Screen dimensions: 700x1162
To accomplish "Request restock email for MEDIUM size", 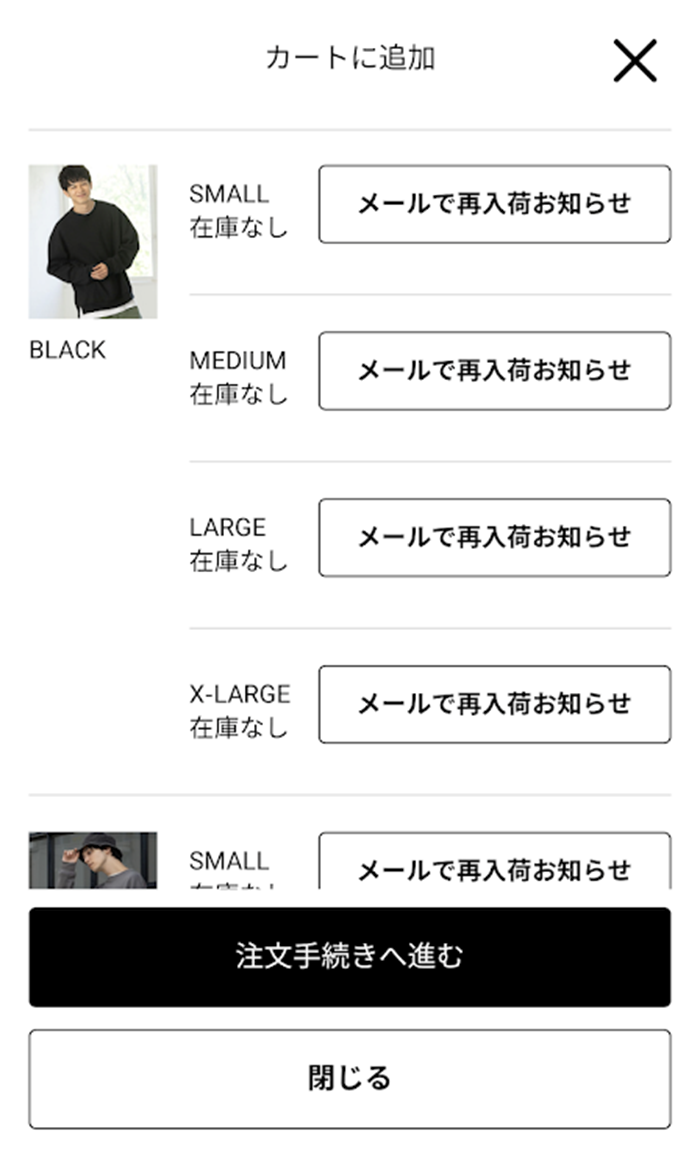I will [x=495, y=371].
